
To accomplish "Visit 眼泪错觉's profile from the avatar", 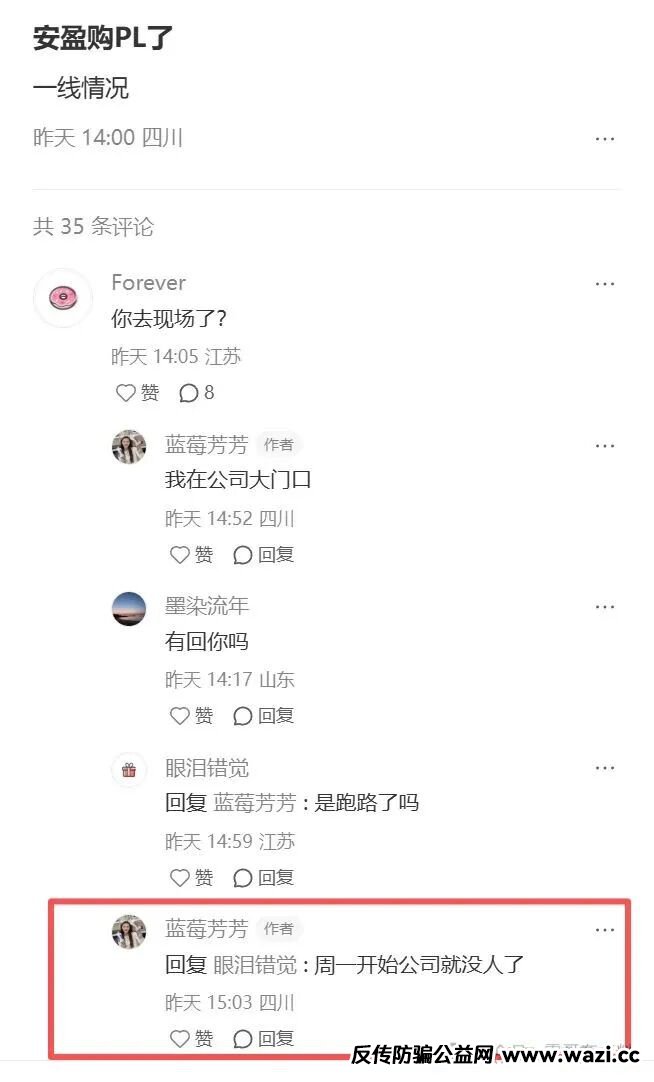I will click(129, 770).
